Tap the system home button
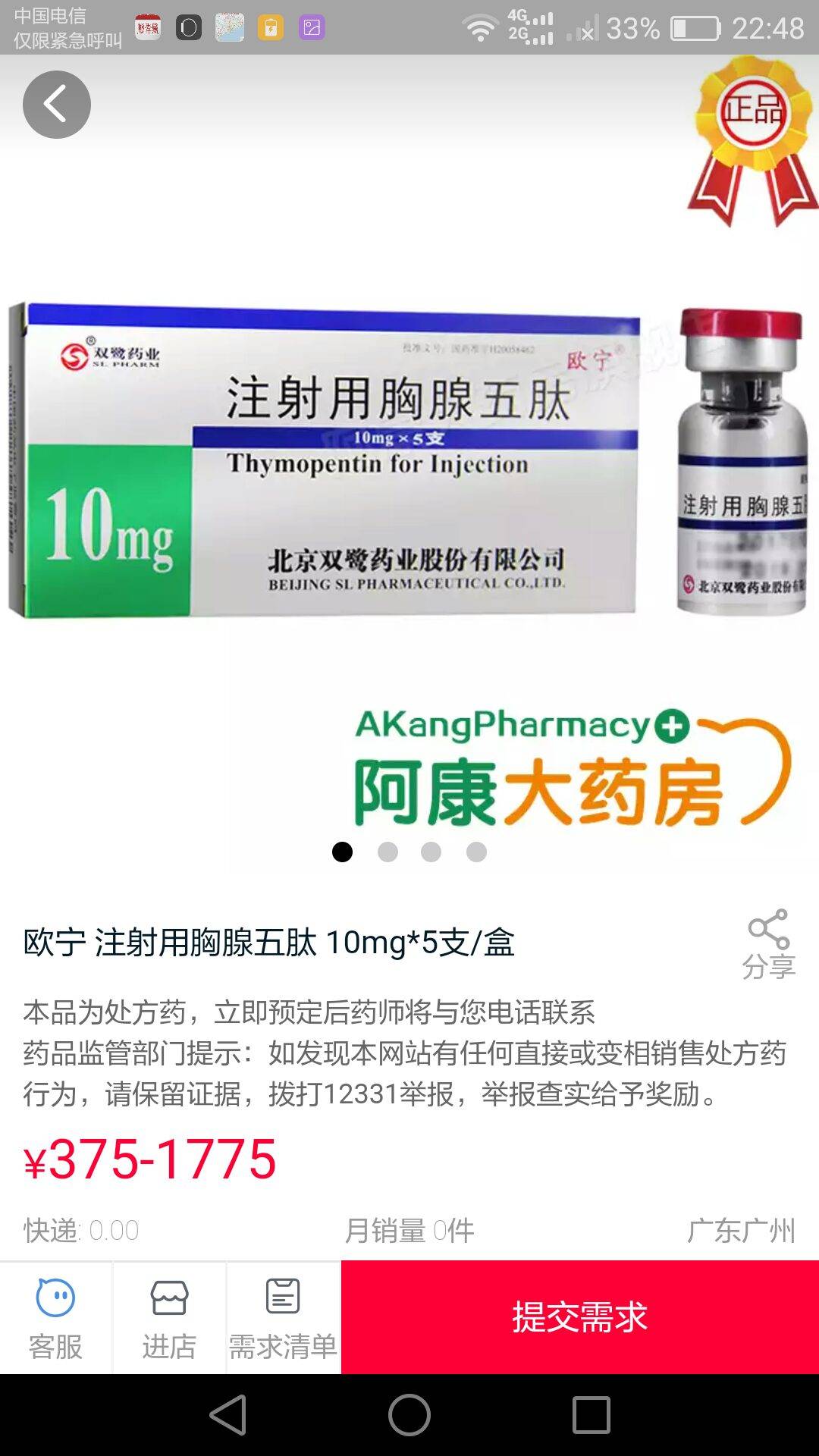 click(409, 1415)
